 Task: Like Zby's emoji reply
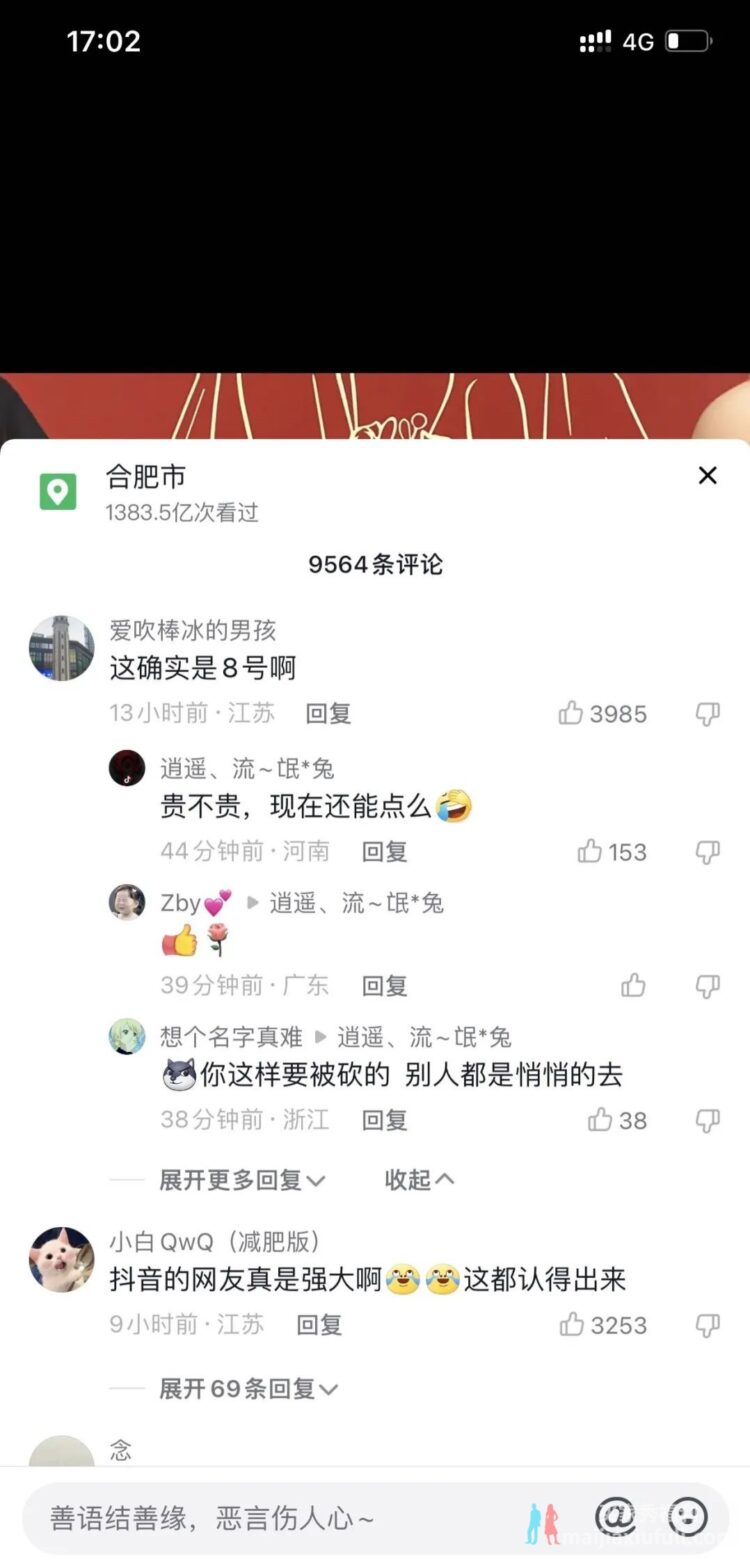pos(633,986)
